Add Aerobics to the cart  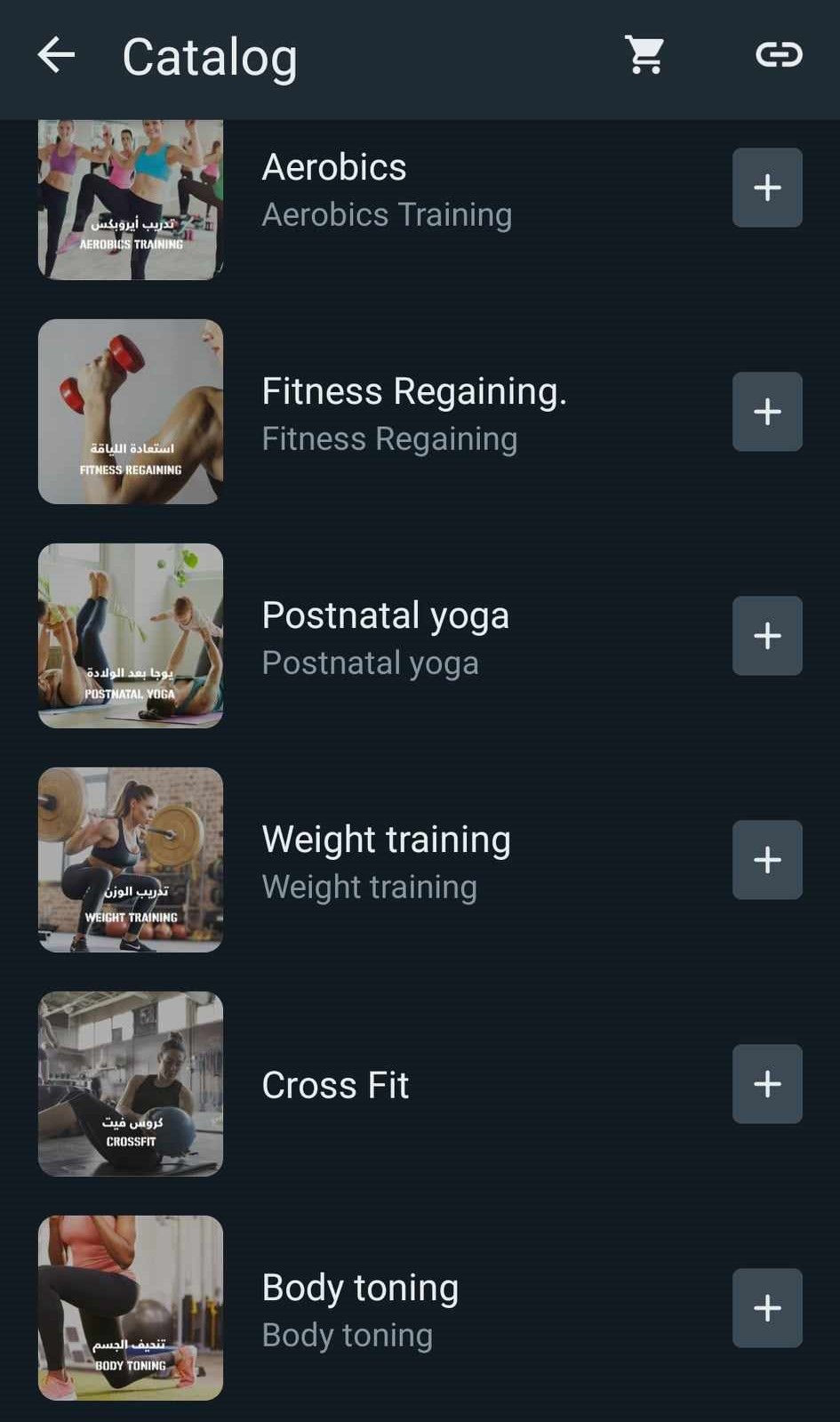[766, 188]
